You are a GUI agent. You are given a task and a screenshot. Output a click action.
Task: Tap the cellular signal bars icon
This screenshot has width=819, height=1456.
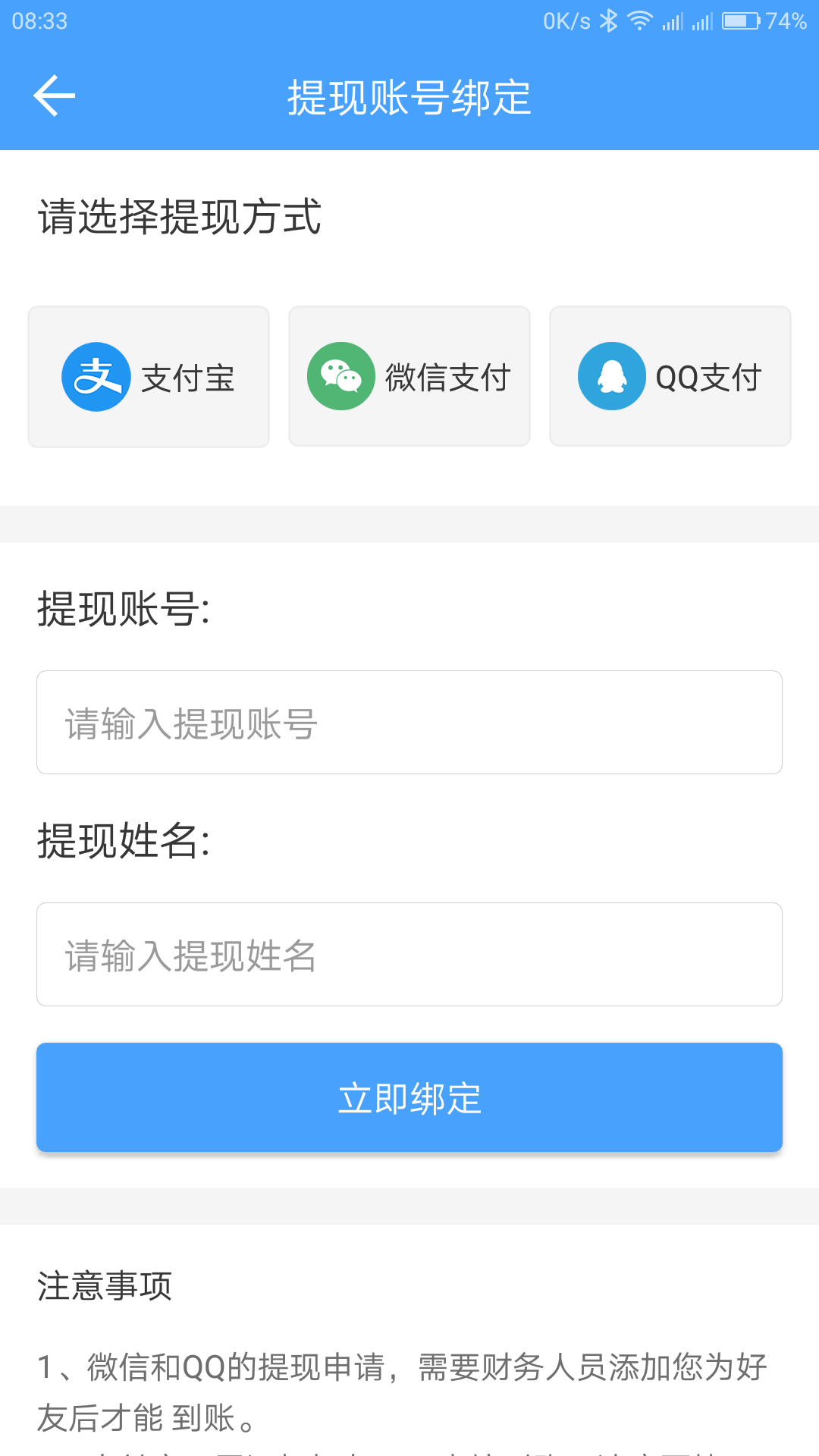(674, 20)
